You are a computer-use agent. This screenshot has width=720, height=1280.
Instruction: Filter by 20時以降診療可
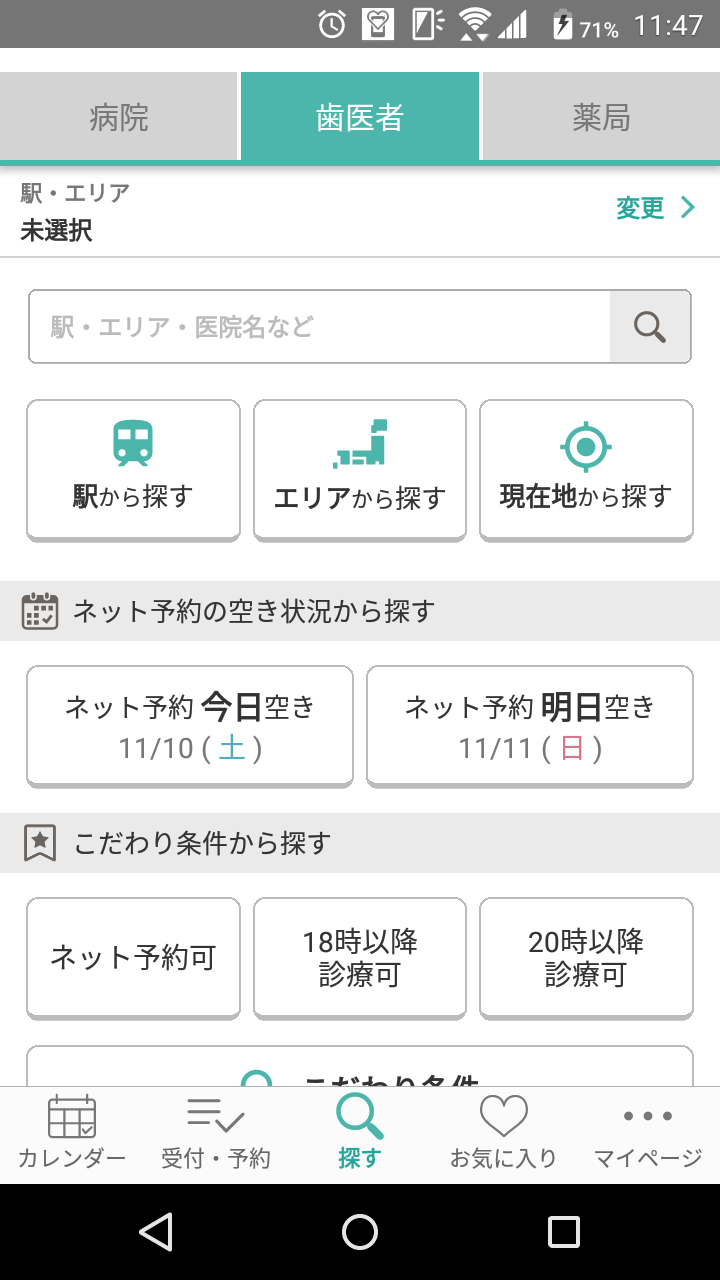(586, 957)
